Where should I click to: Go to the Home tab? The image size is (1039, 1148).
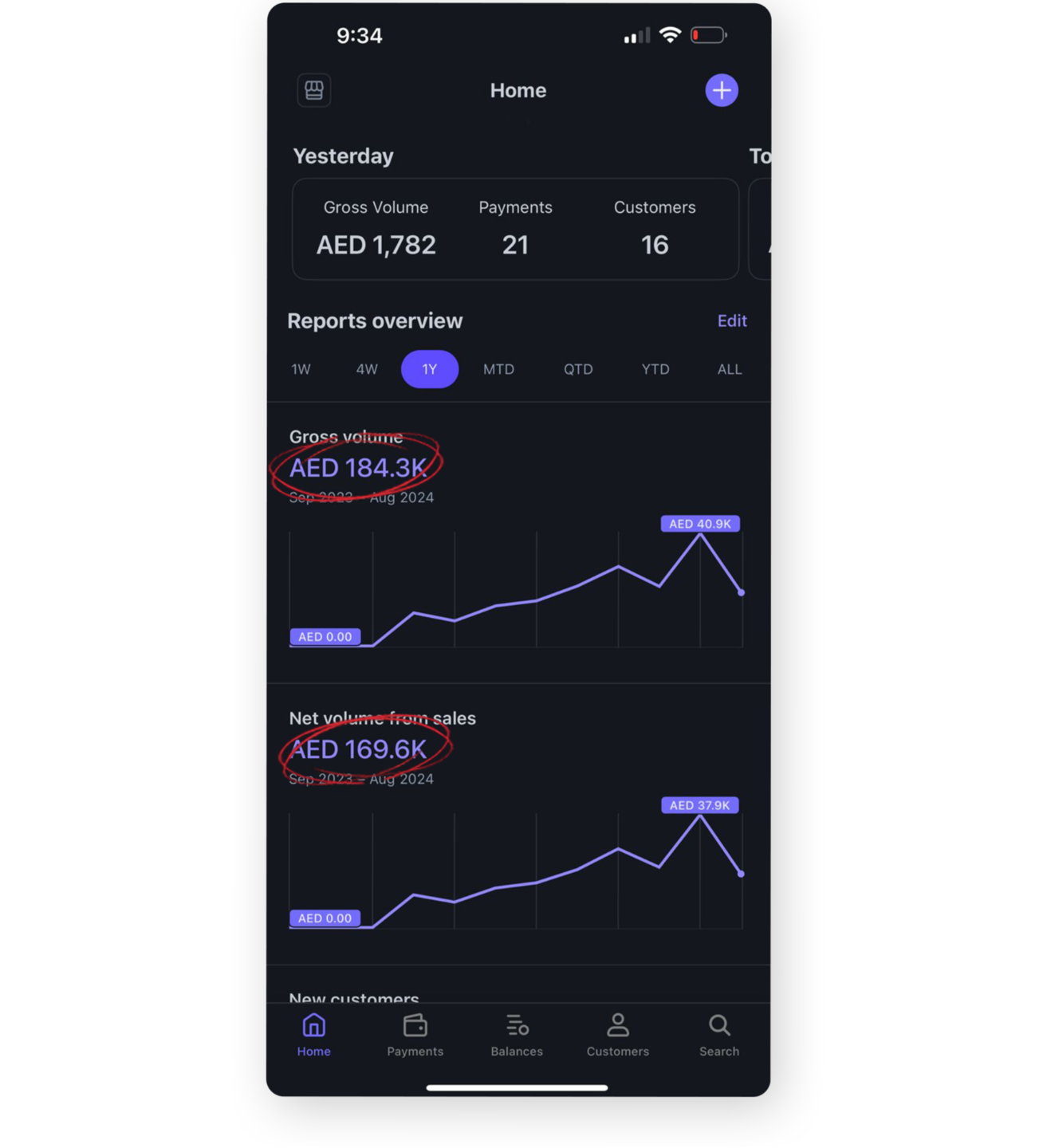click(314, 1035)
